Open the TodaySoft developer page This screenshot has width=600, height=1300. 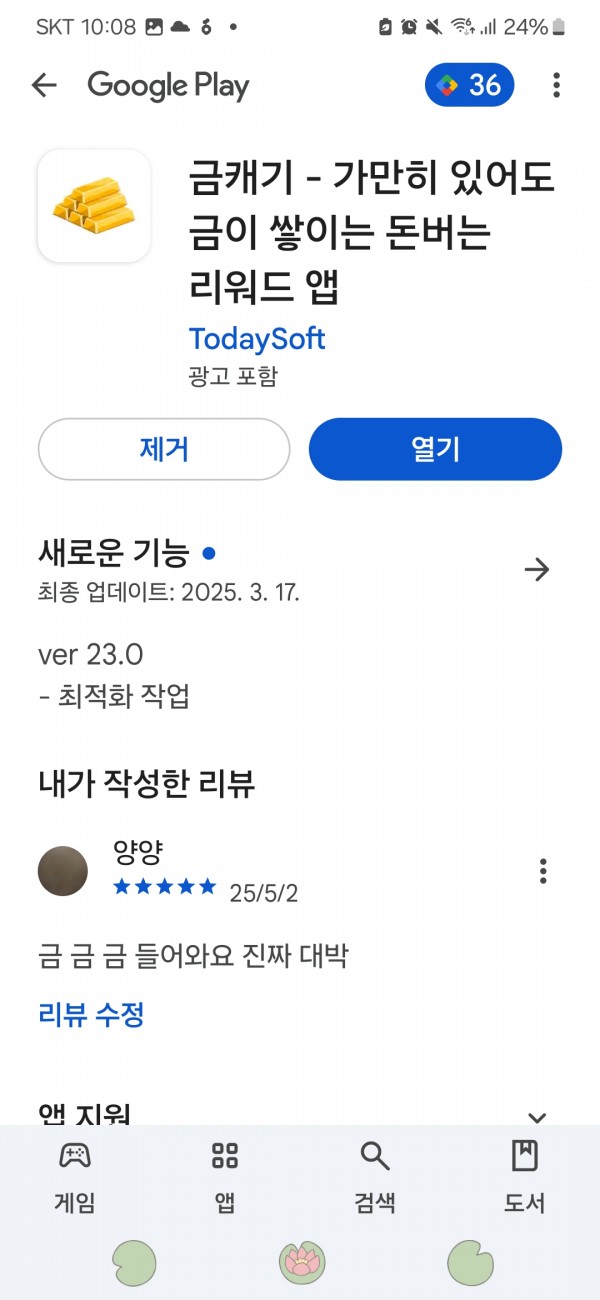(257, 338)
